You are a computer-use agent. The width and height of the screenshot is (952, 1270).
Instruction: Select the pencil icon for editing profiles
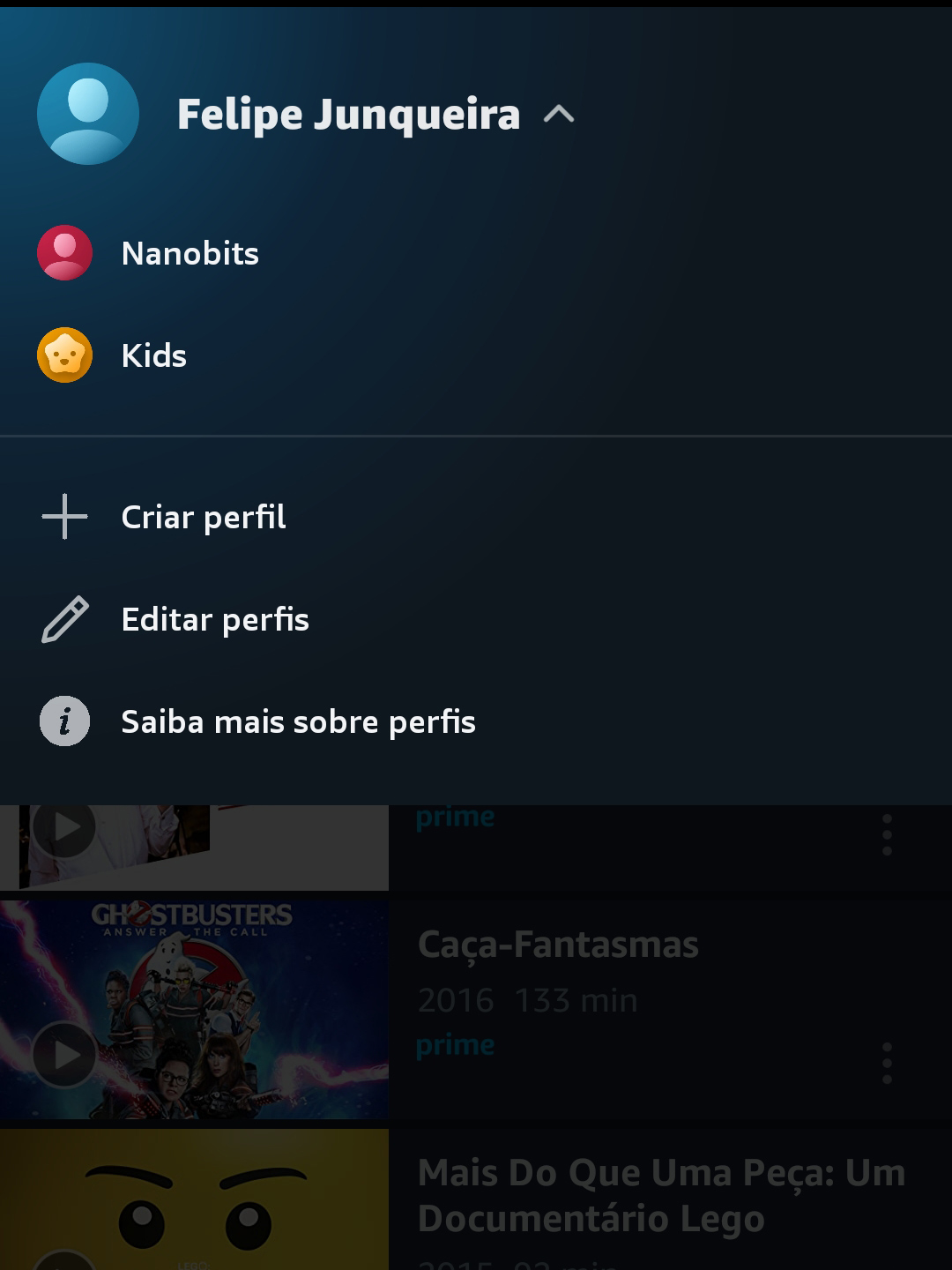(64, 619)
